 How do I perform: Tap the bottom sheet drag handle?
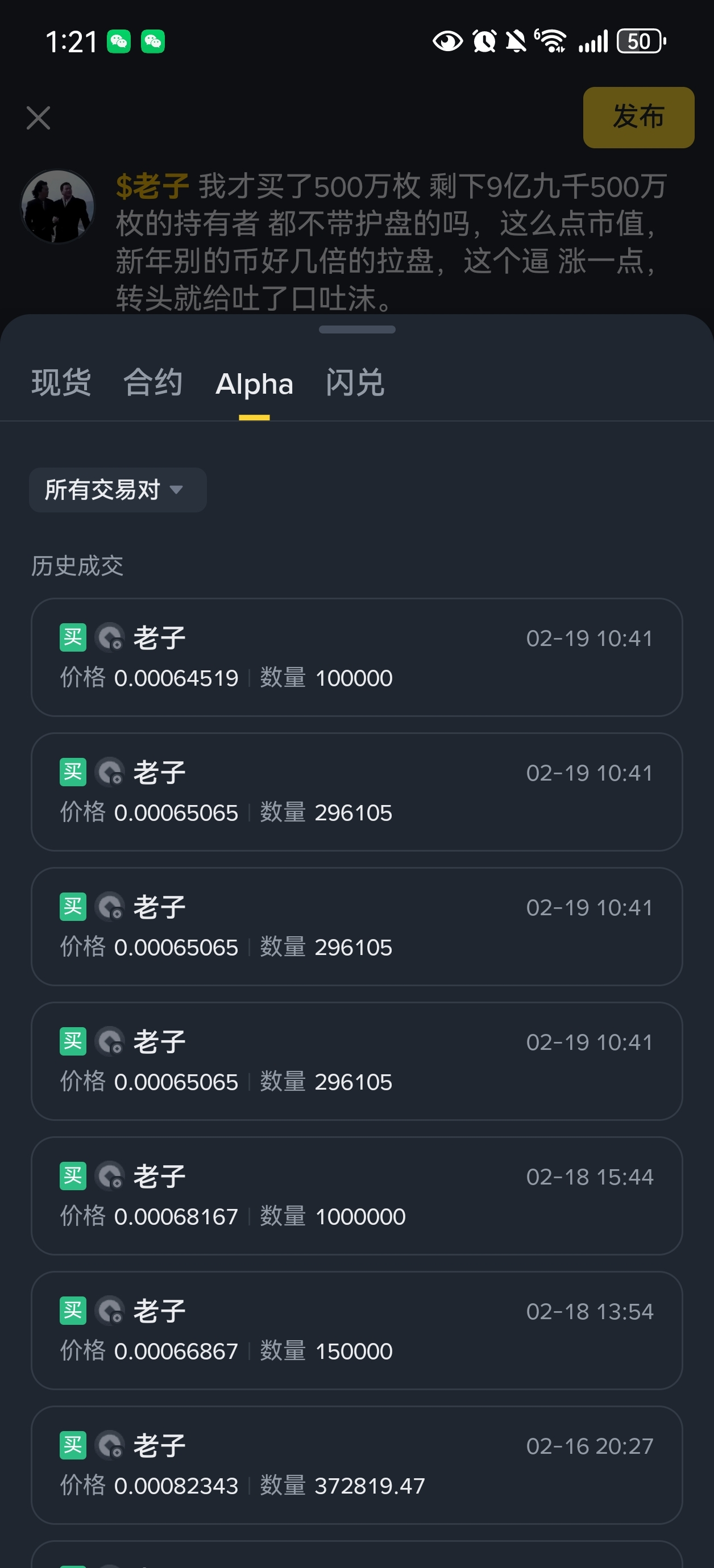click(x=357, y=330)
